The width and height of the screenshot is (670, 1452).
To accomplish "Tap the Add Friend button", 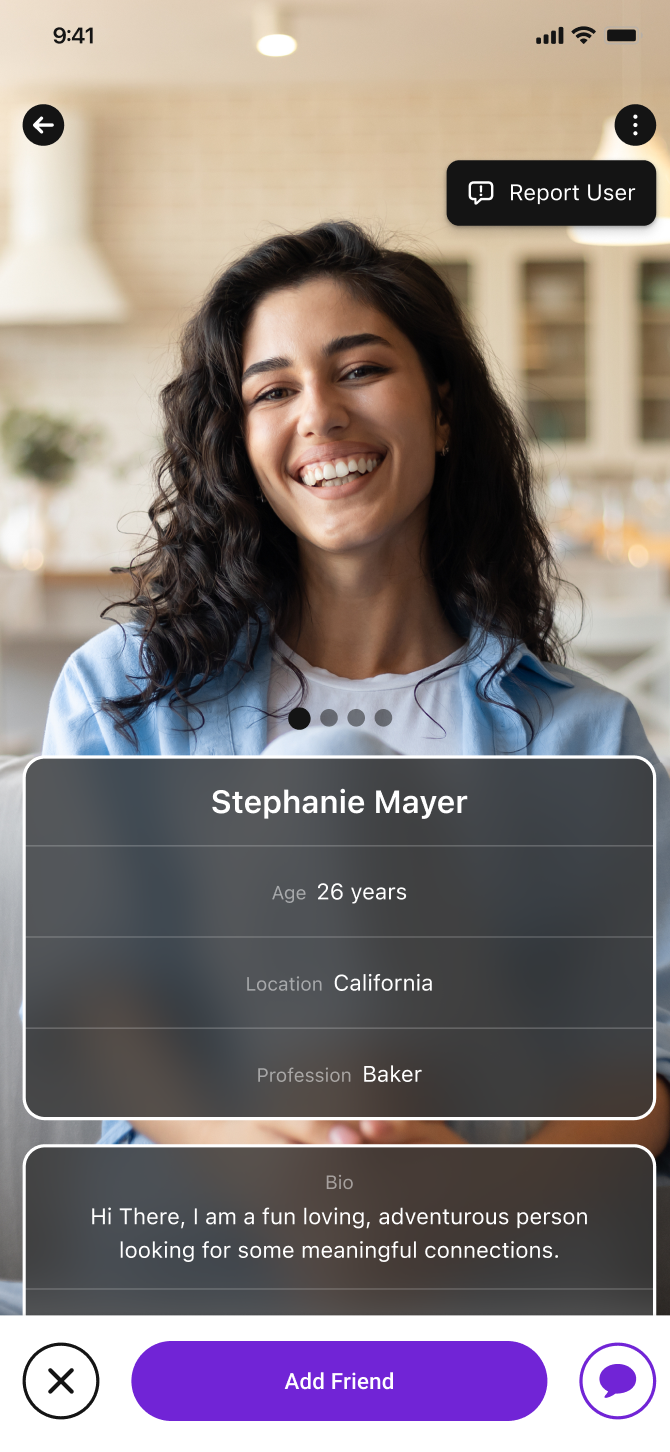I will (x=339, y=1381).
